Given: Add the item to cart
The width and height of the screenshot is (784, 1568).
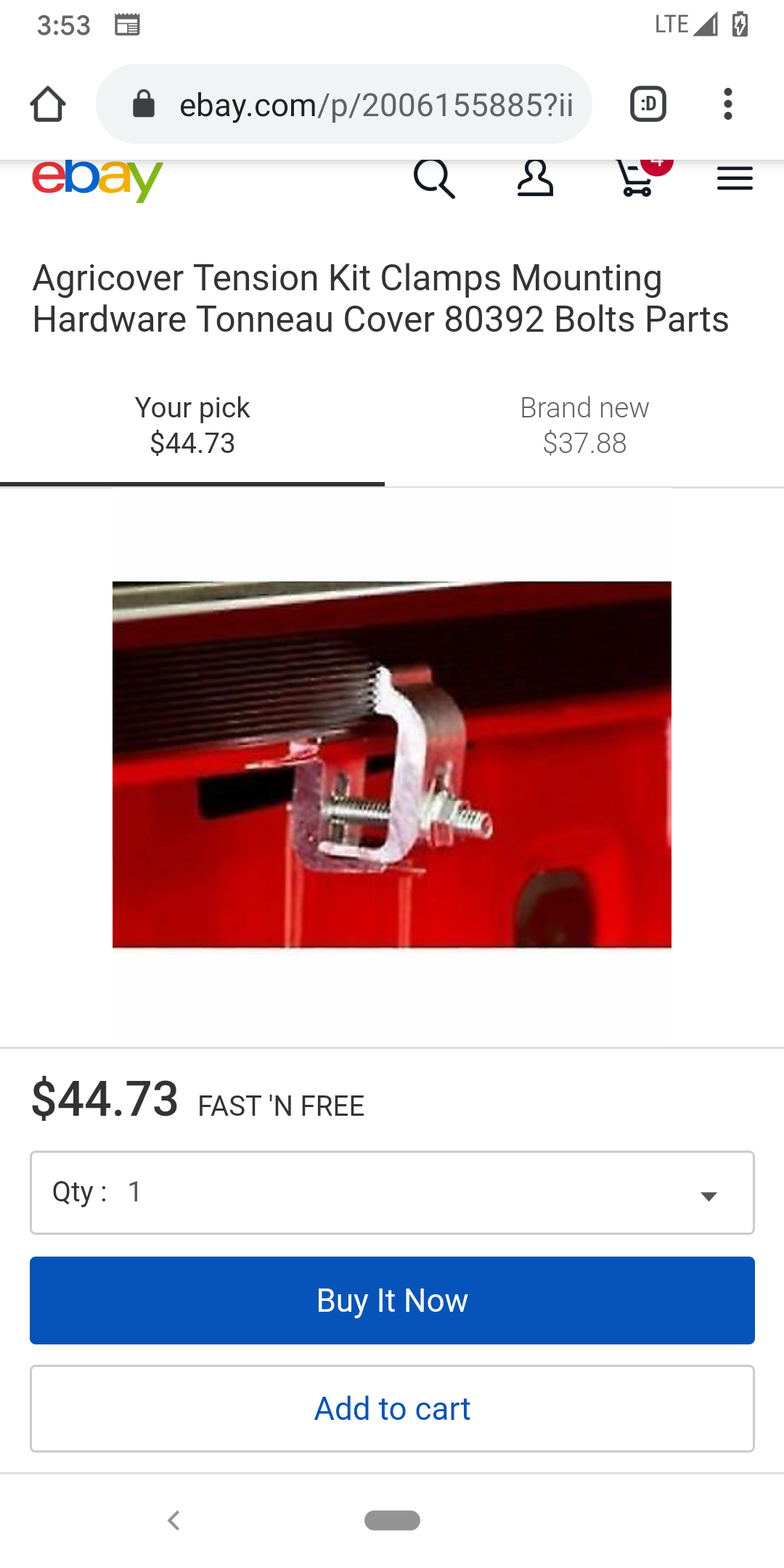Looking at the screenshot, I should tap(392, 1408).
